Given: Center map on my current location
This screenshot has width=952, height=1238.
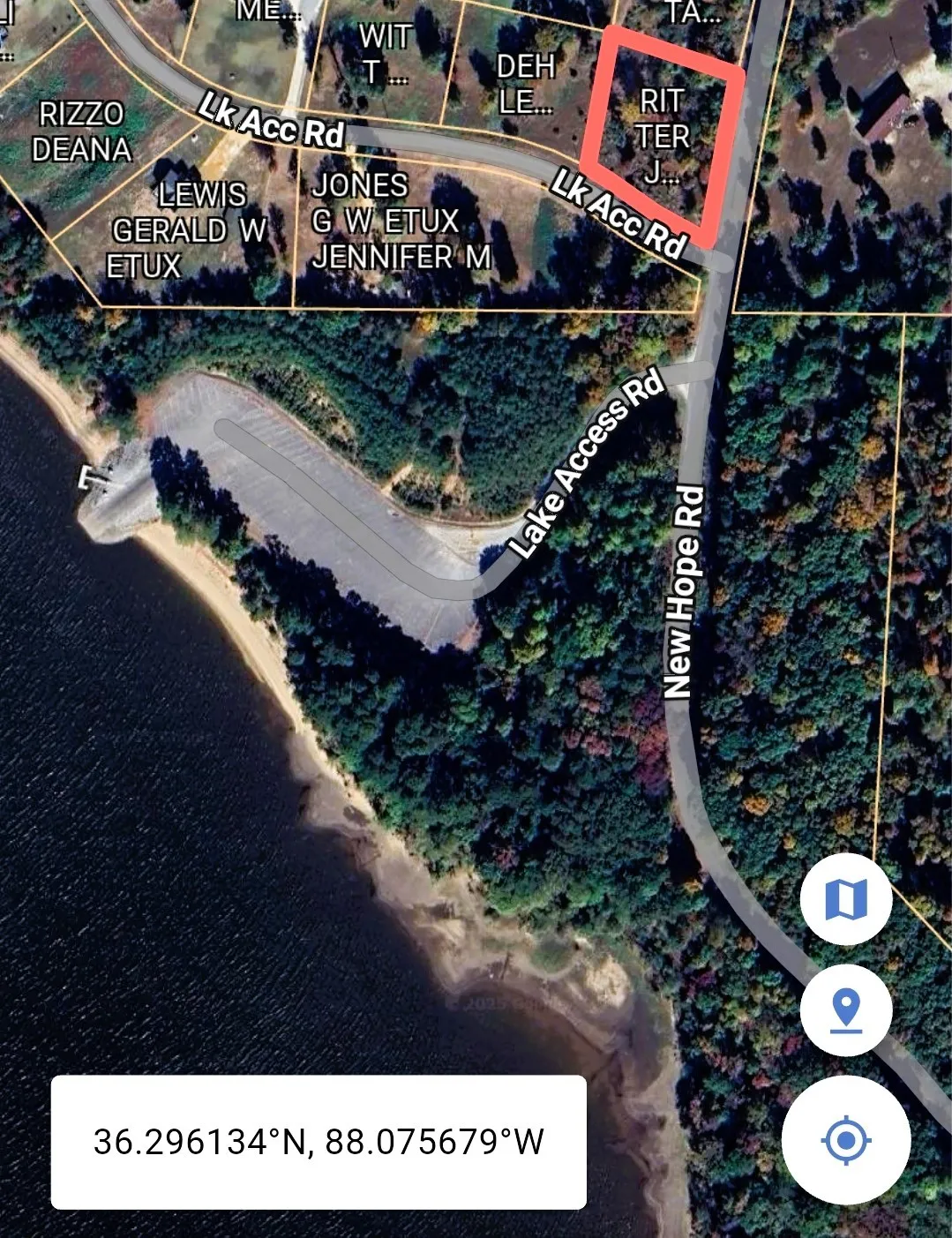Looking at the screenshot, I should [x=845, y=1141].
